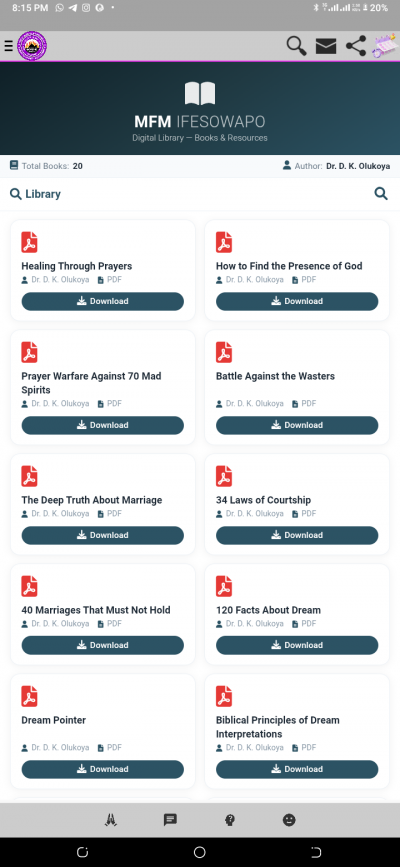Go to the phone's home screen
The width and height of the screenshot is (400, 867).
(x=200, y=852)
